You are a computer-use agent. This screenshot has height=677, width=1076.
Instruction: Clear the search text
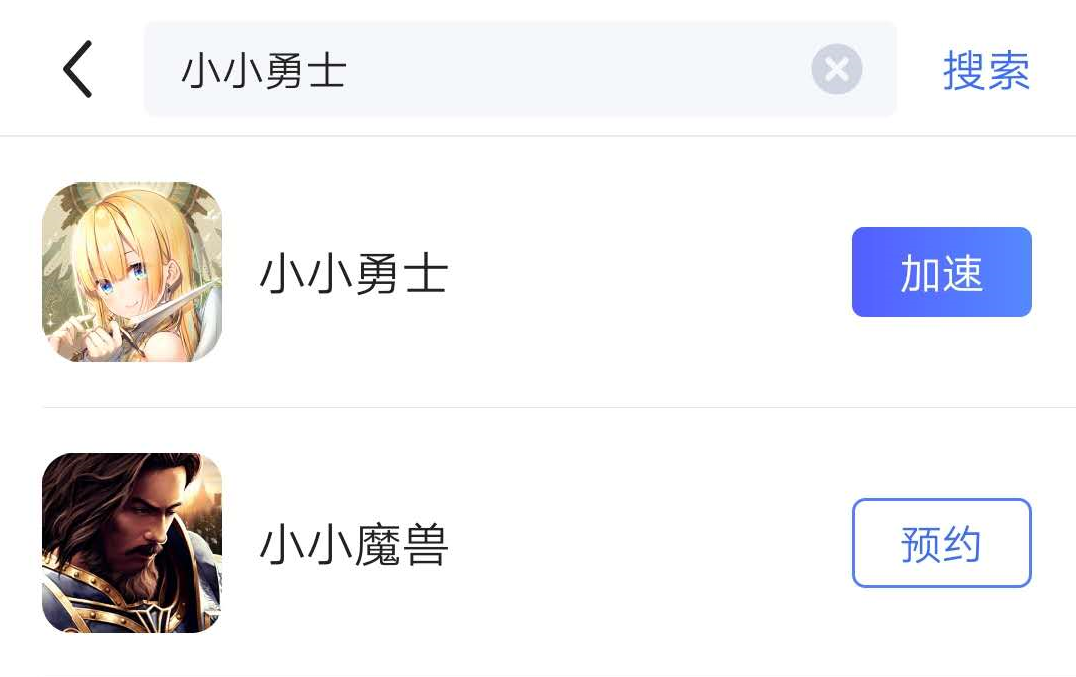tap(836, 70)
